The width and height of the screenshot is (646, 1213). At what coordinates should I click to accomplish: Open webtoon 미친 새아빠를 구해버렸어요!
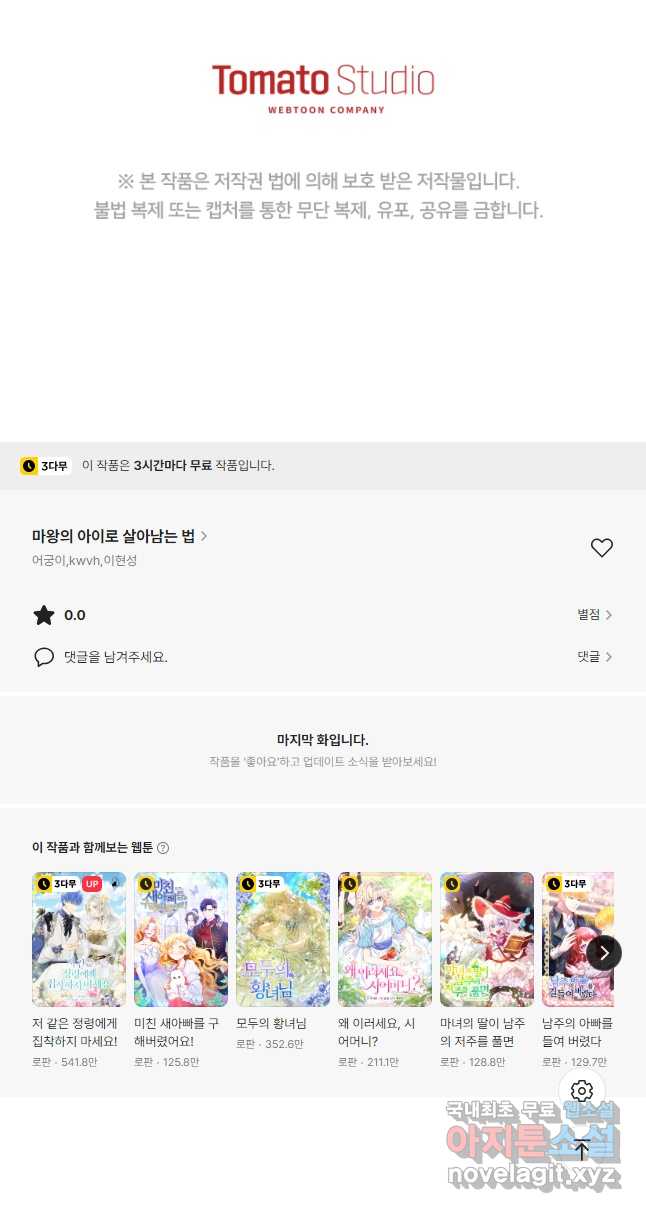[x=181, y=939]
